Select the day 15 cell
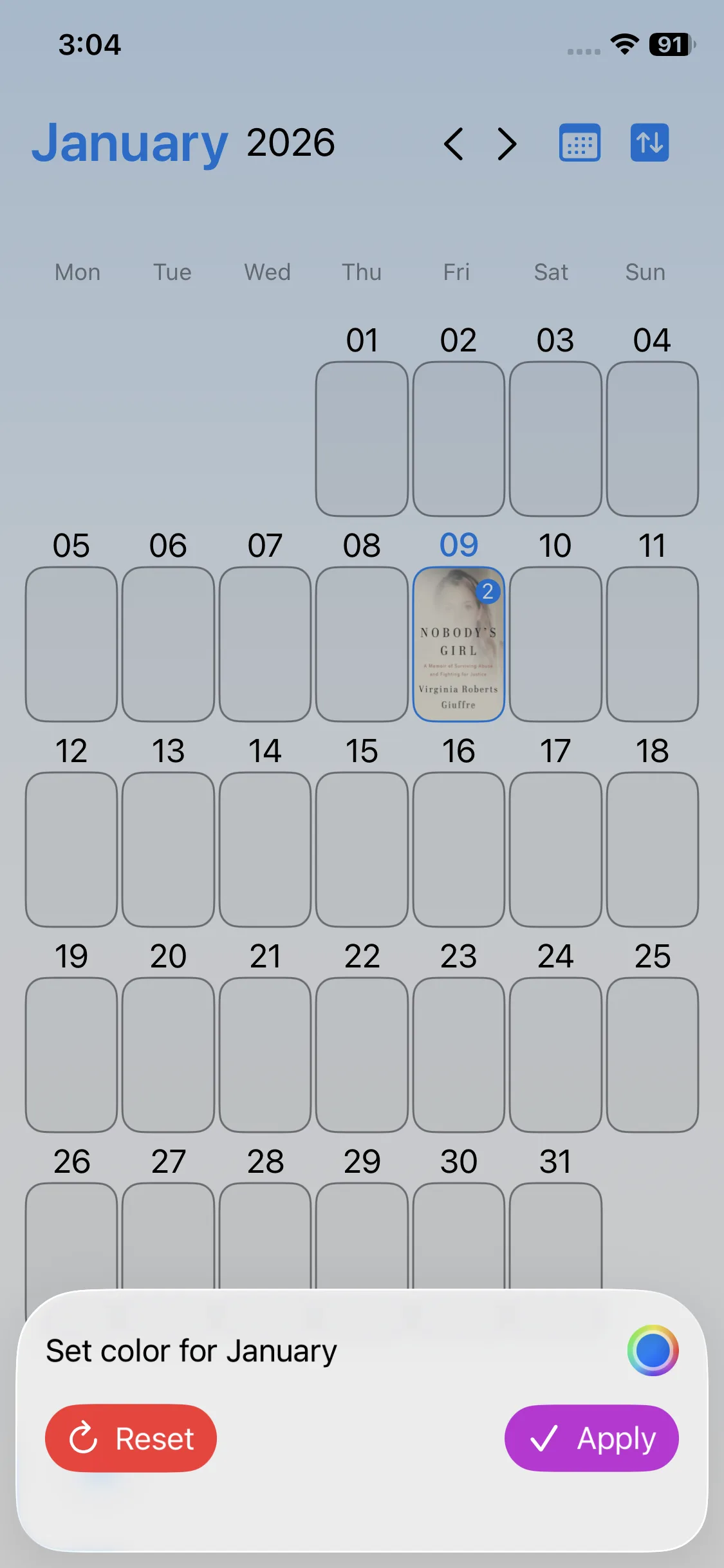The height and width of the screenshot is (1568, 724). click(x=362, y=850)
